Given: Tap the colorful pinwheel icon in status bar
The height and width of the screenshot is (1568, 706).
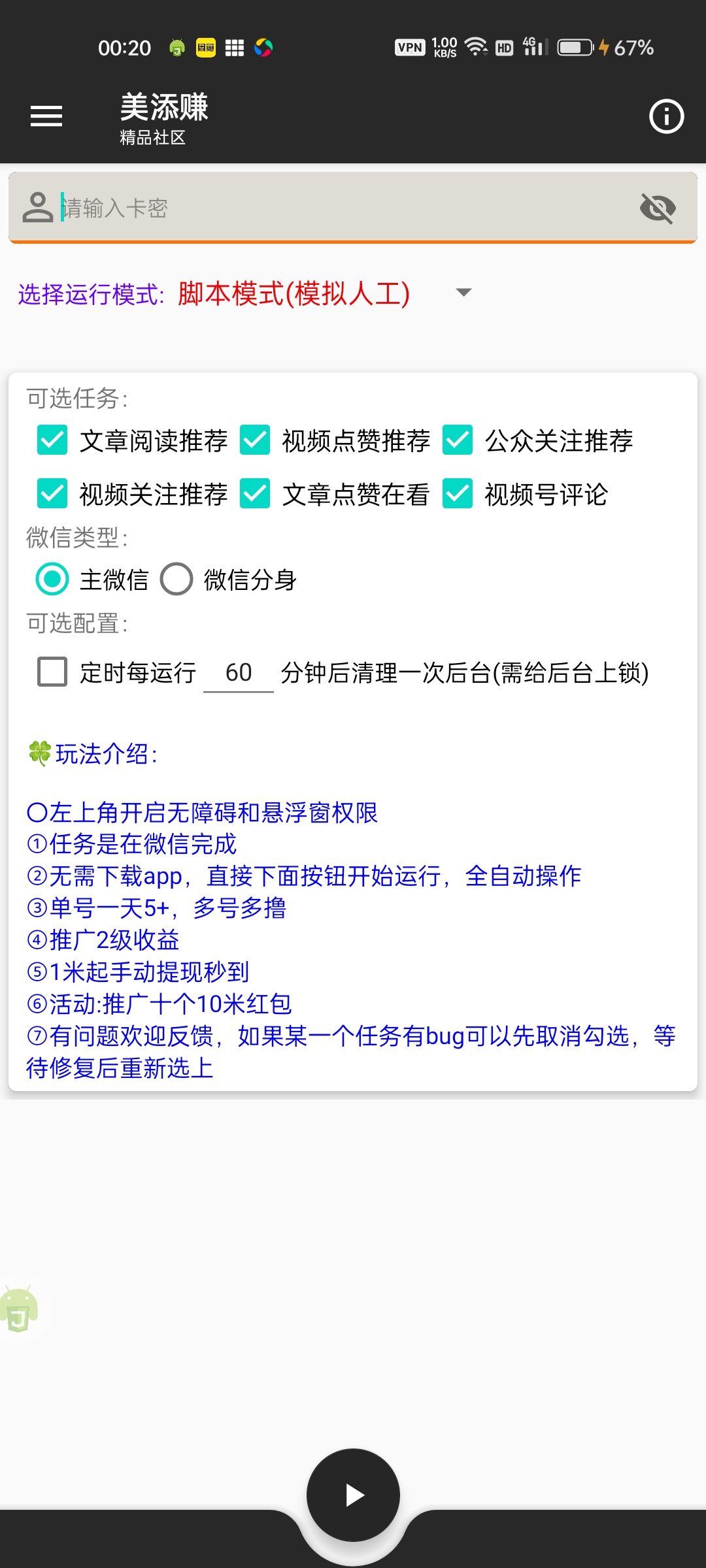Looking at the screenshot, I should click(x=263, y=48).
